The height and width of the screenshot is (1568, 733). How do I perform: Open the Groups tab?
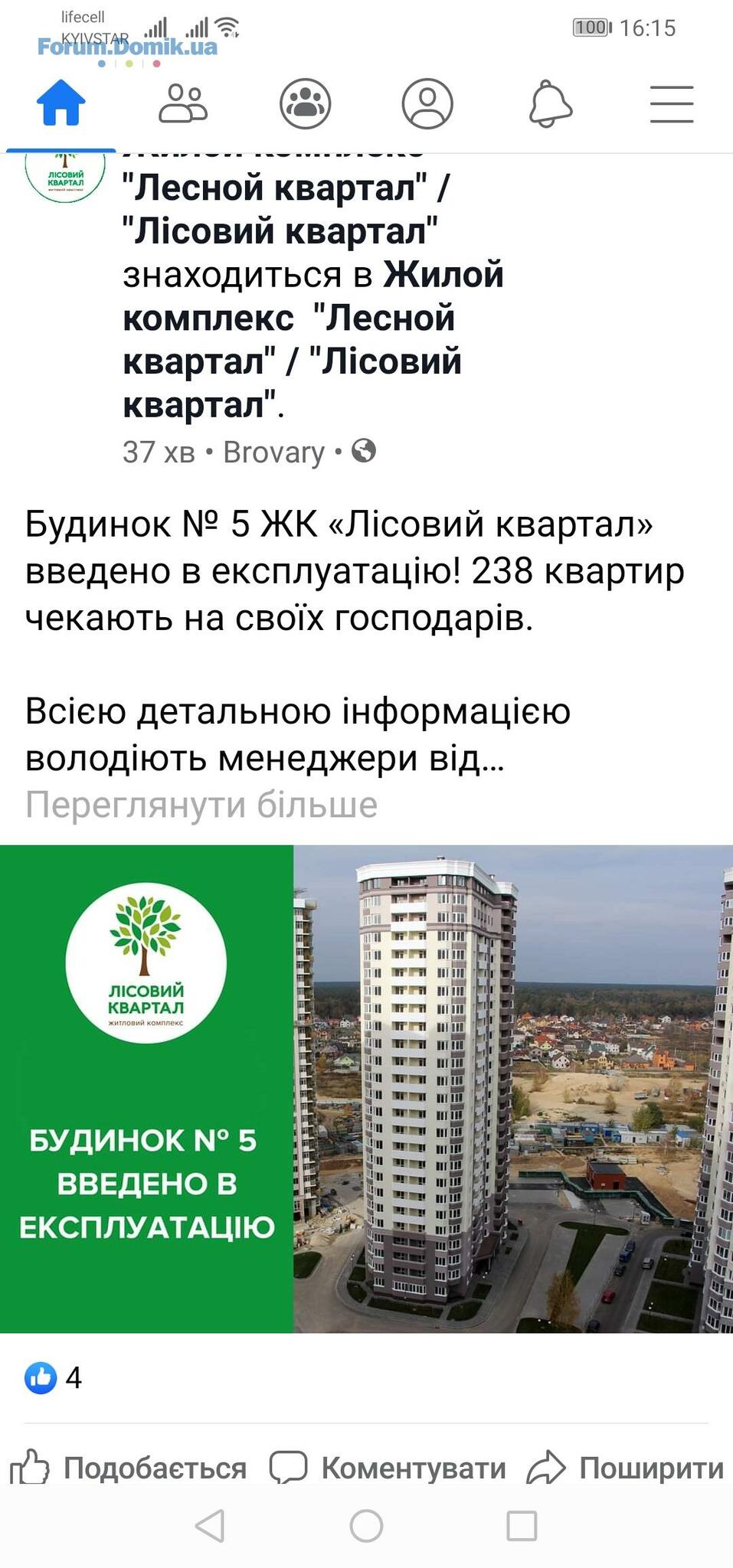coord(305,103)
